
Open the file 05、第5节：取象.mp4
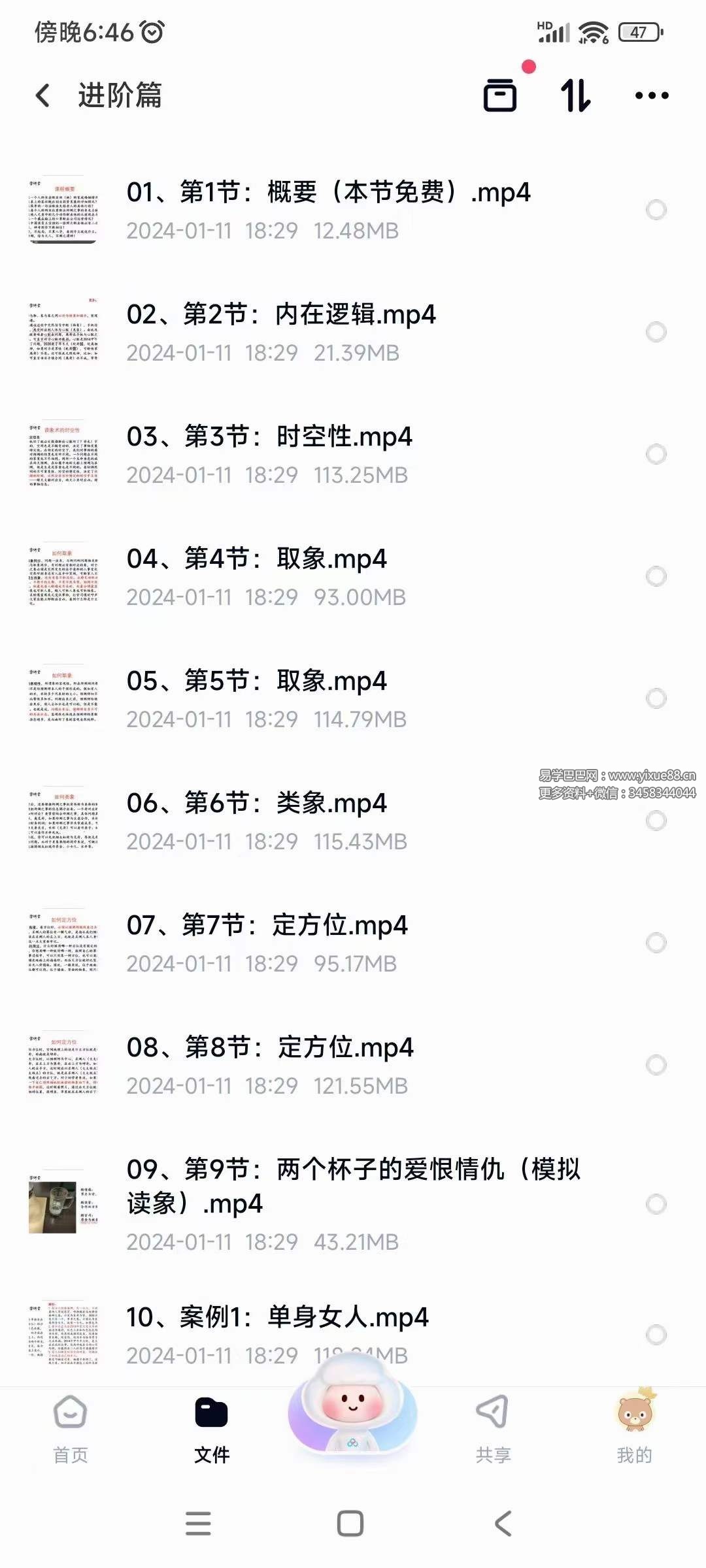click(256, 681)
